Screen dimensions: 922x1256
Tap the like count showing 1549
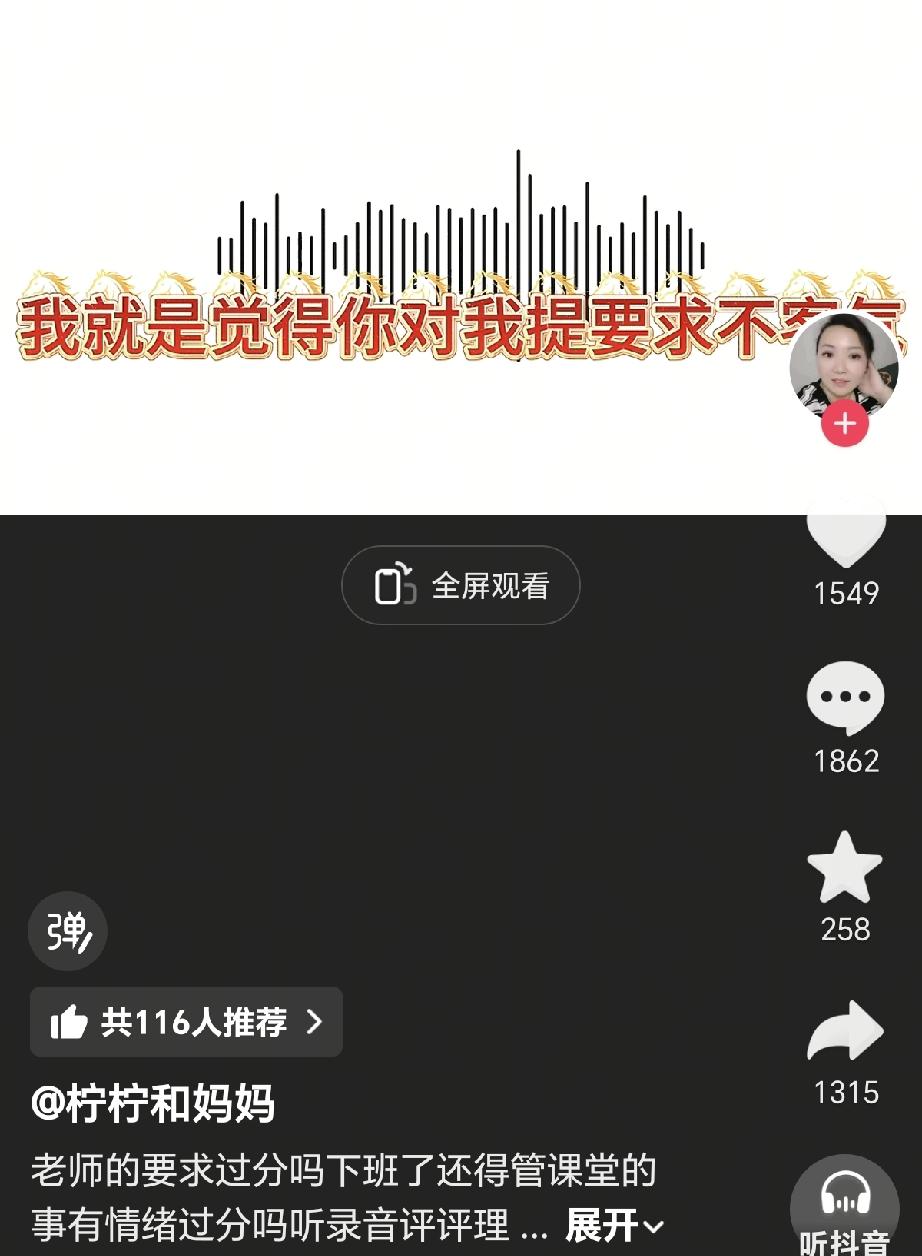[x=845, y=594]
